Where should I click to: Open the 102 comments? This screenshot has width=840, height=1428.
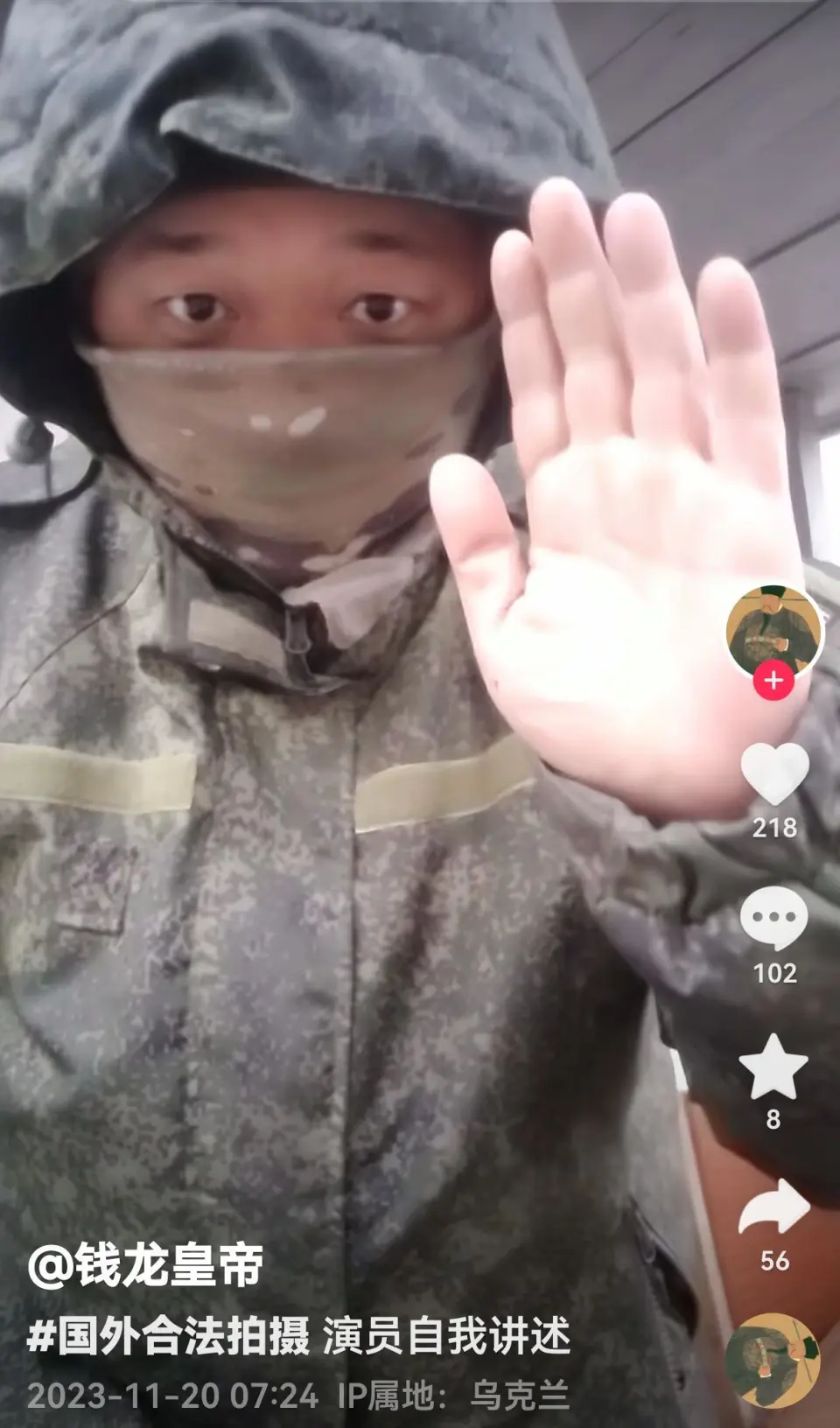[774, 919]
